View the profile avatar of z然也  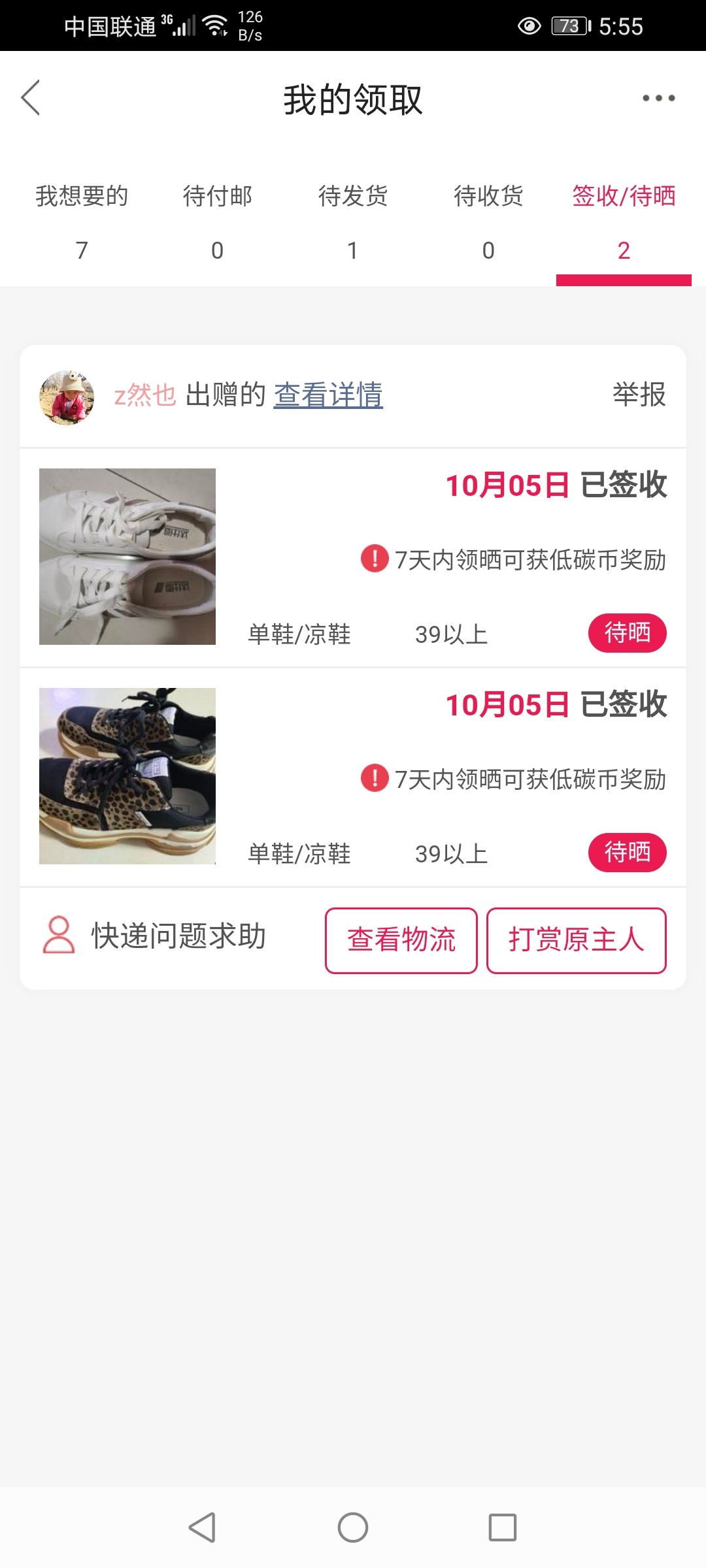pyautogui.click(x=67, y=397)
